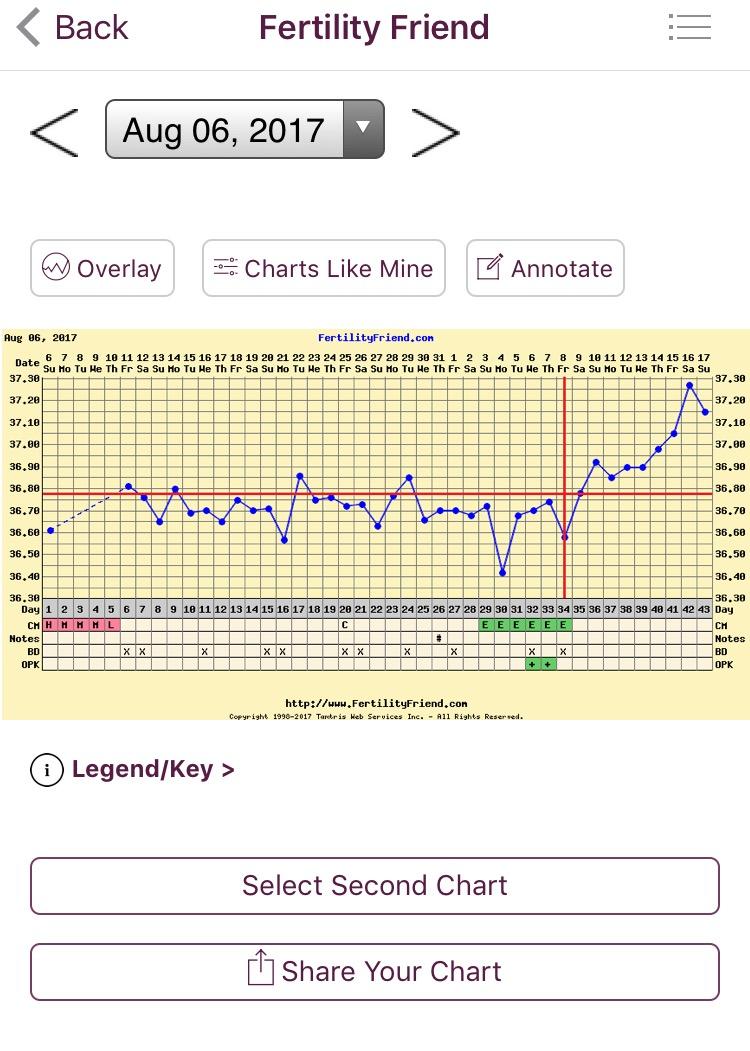This screenshot has width=750, height=1051.
Task: Open Charts Like Mine
Action: 323,268
